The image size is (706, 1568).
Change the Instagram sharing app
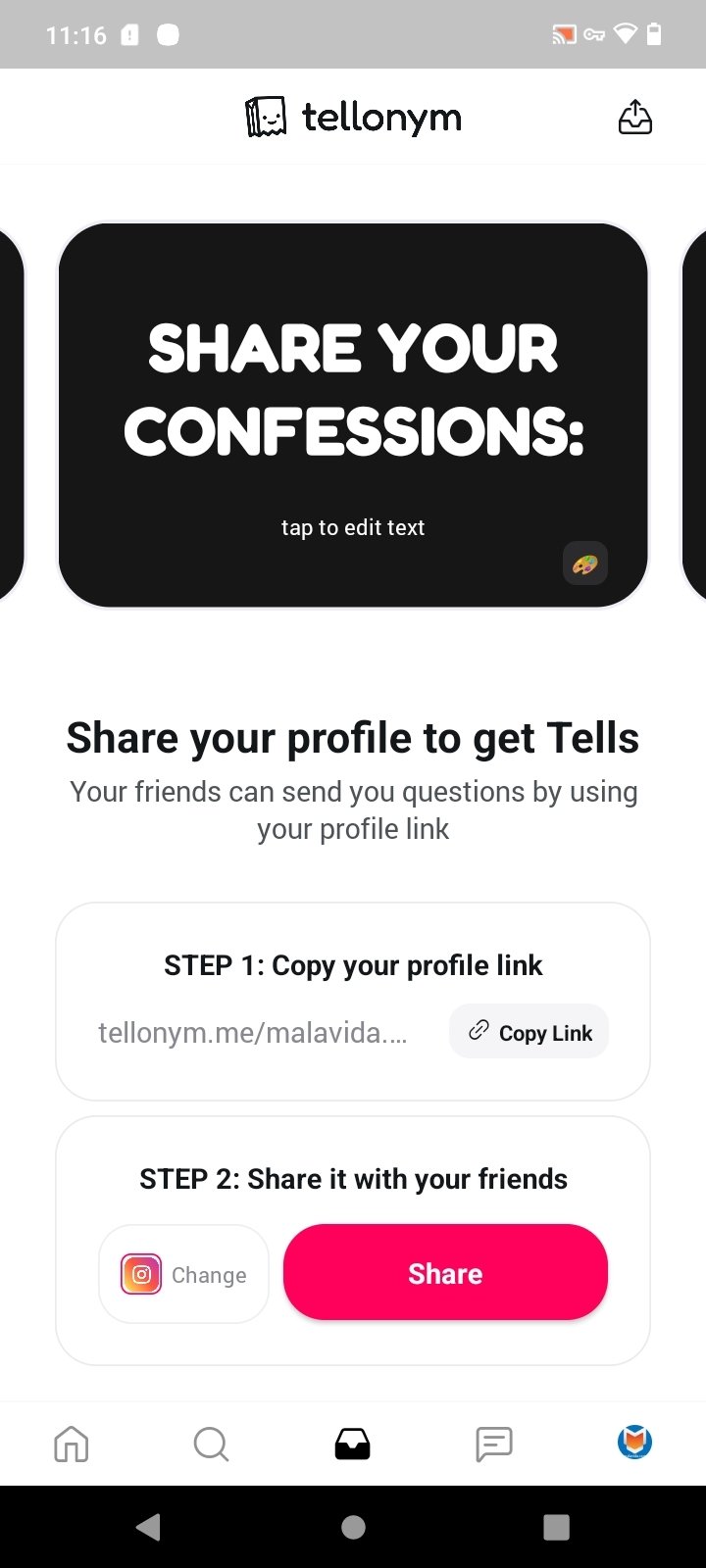184,1274
